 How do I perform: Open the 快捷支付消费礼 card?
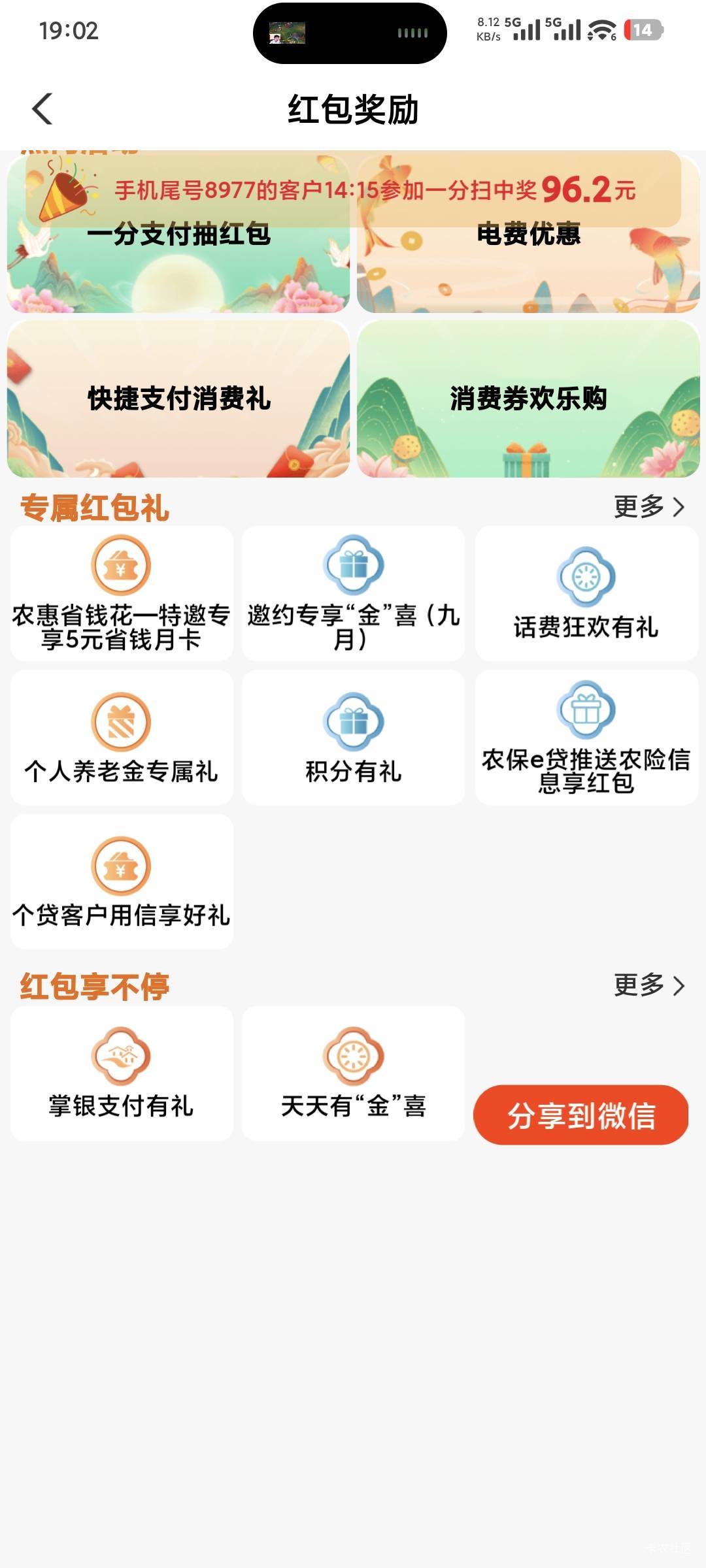pyautogui.click(x=178, y=399)
